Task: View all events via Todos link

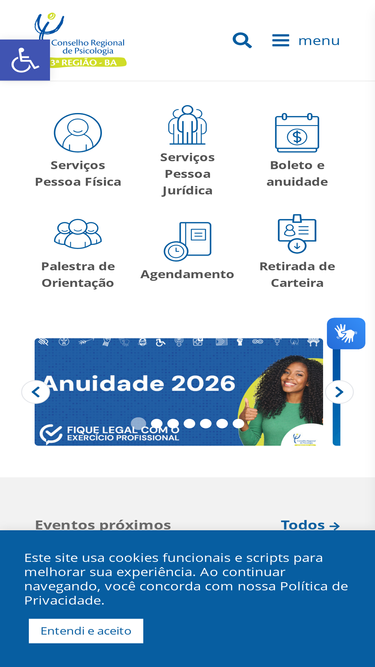Action: pyautogui.click(x=310, y=525)
